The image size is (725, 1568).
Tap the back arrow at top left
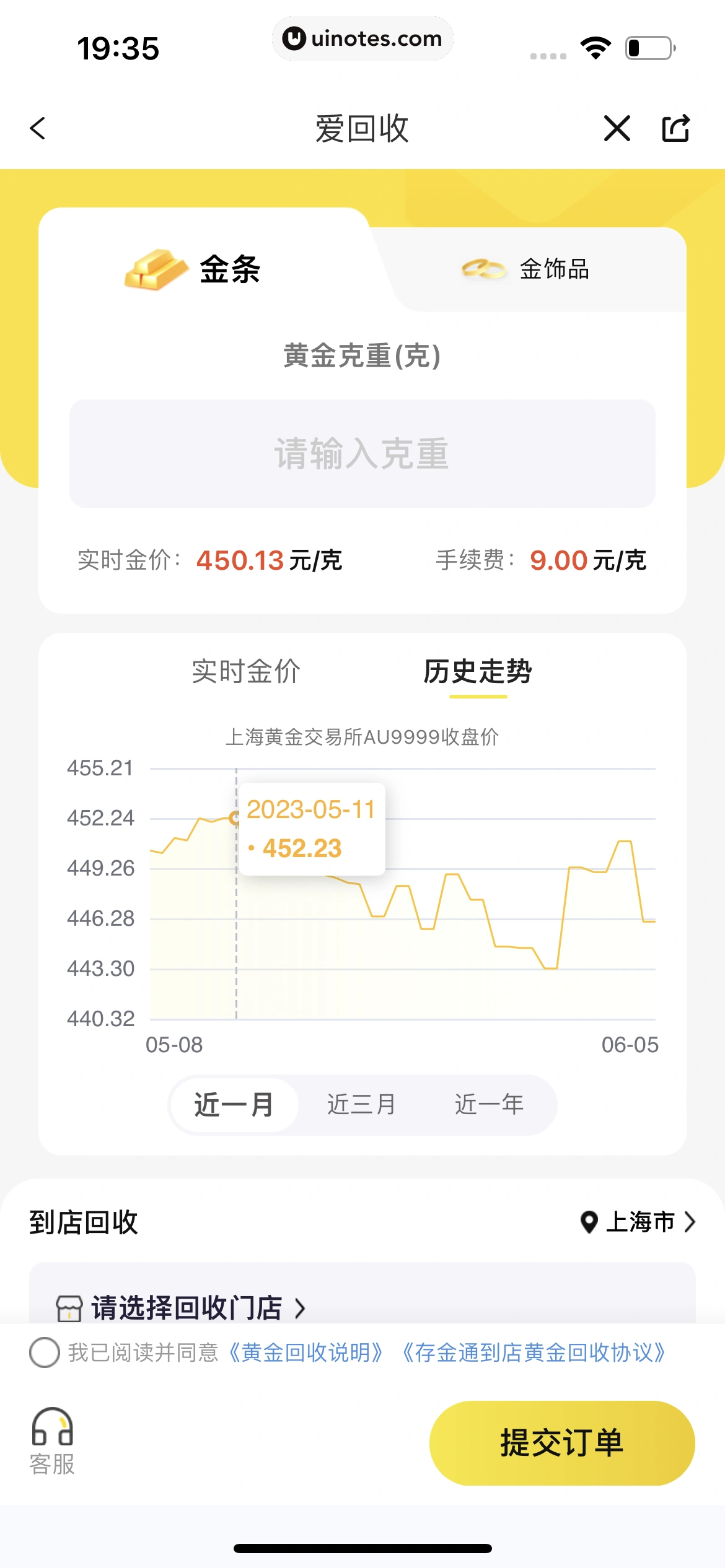click(x=37, y=129)
